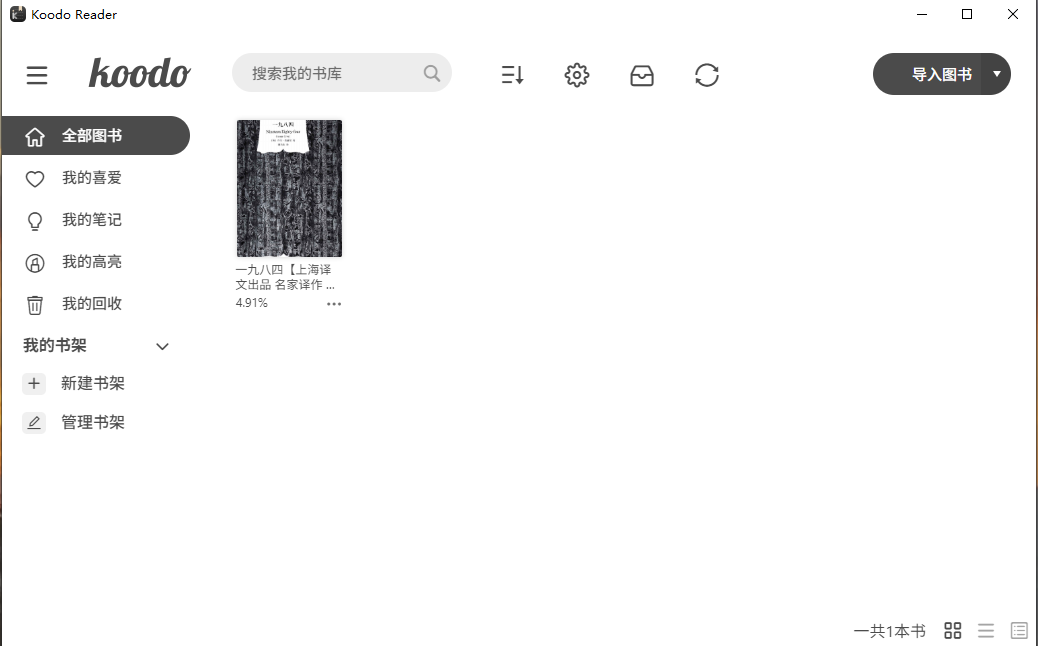Go to 我的喜爱
Viewport: 1038px width, 646px height.
coord(91,178)
